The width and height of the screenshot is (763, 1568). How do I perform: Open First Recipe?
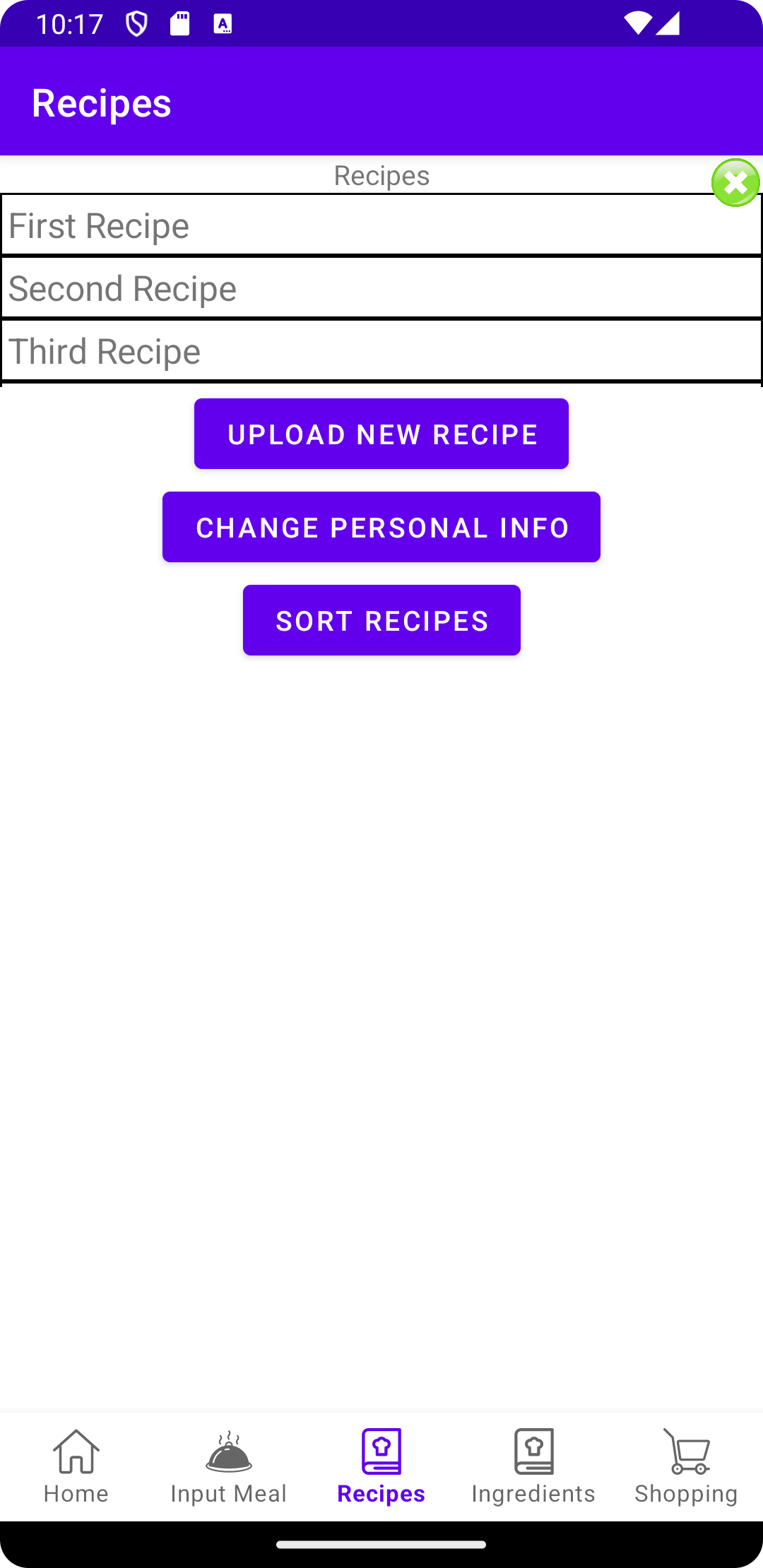click(x=381, y=225)
